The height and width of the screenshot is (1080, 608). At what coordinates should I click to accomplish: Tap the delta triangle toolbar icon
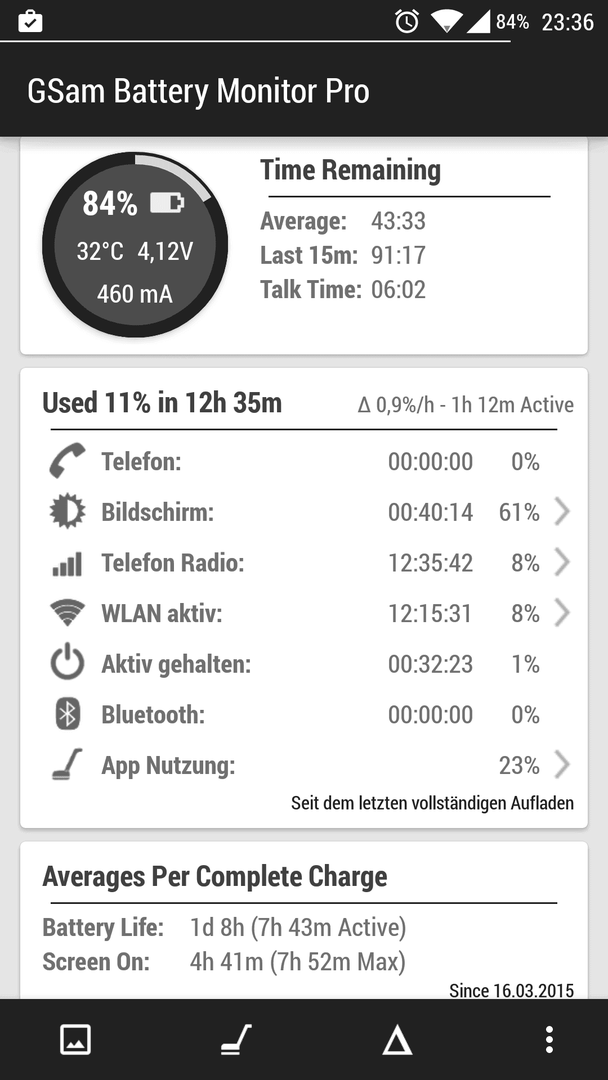(x=397, y=1040)
